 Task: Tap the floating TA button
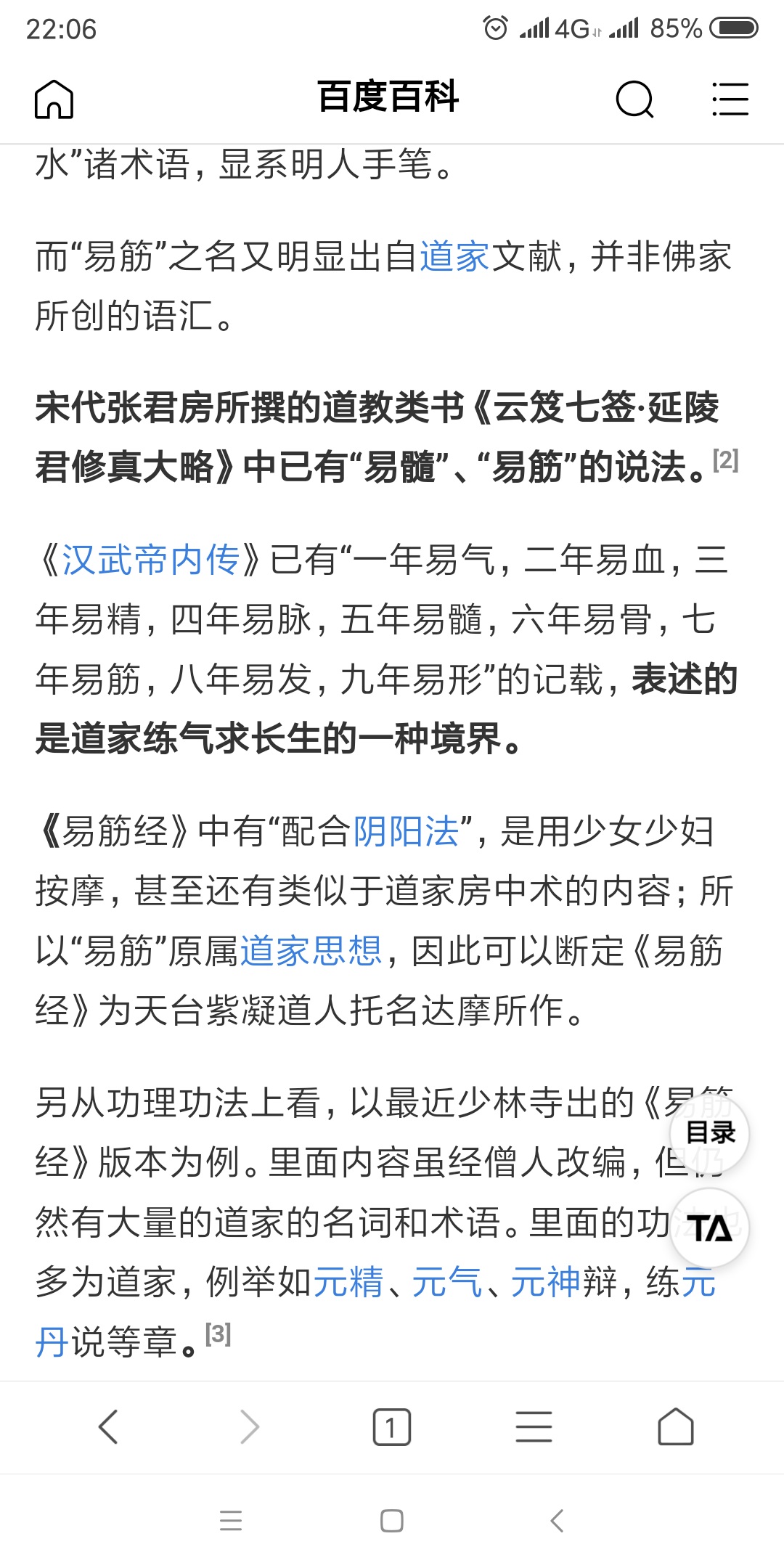pyautogui.click(x=710, y=1229)
